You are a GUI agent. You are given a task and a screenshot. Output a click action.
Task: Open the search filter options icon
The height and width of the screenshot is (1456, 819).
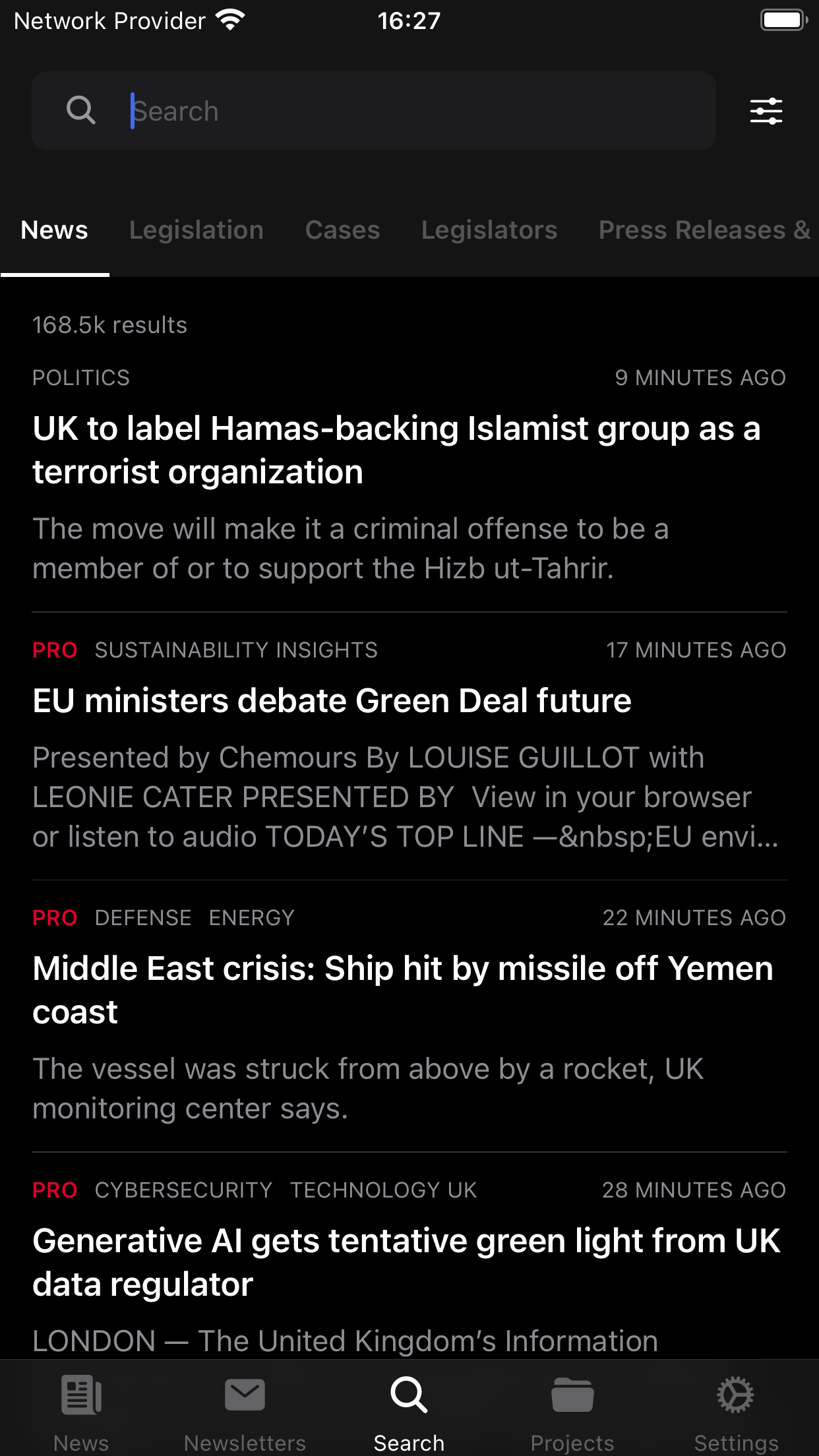(766, 111)
